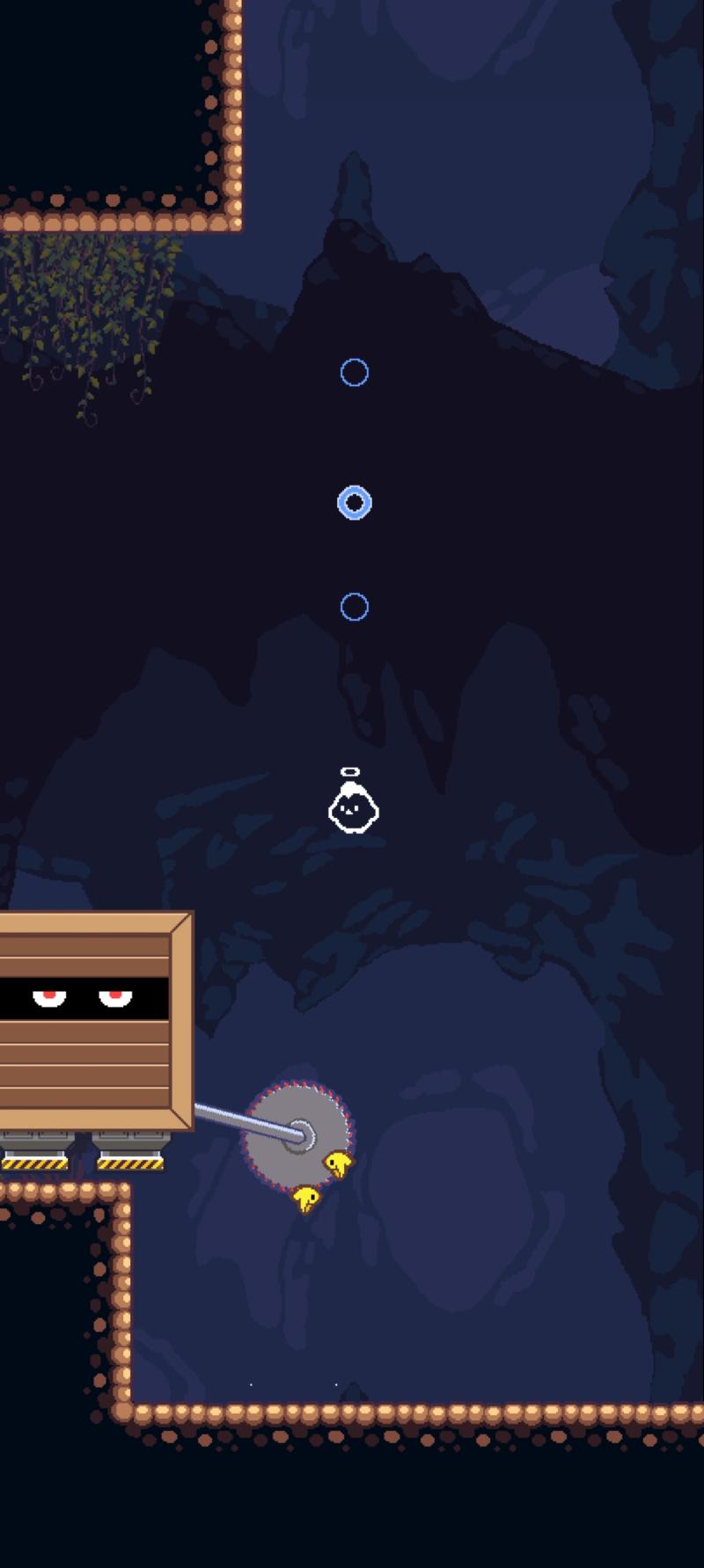Select the topmost hollow blue ring
This screenshot has height=1568, width=704.
tap(355, 373)
